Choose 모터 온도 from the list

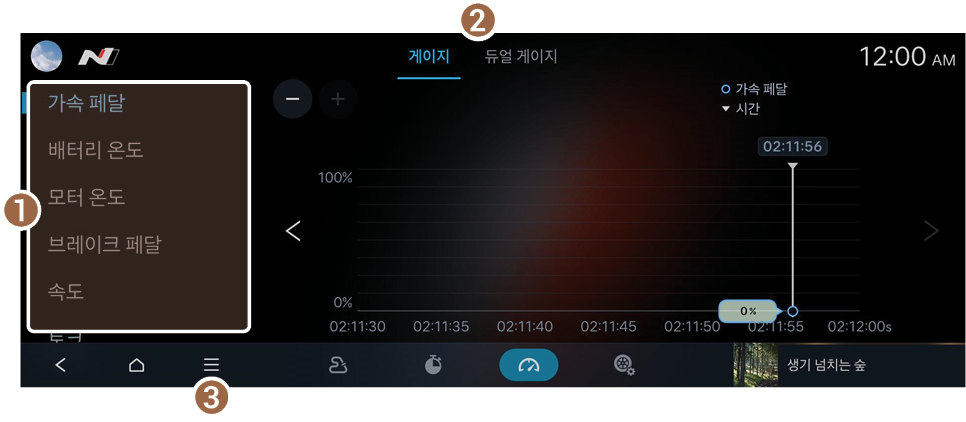86,197
